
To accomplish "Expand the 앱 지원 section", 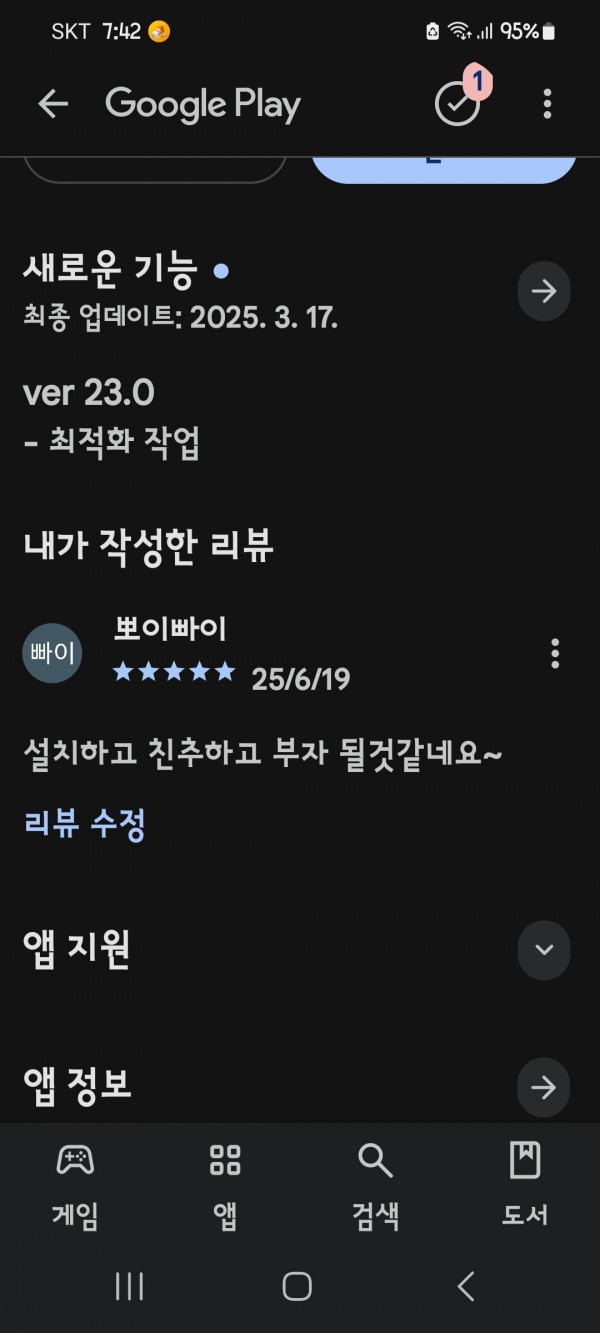I will point(544,949).
